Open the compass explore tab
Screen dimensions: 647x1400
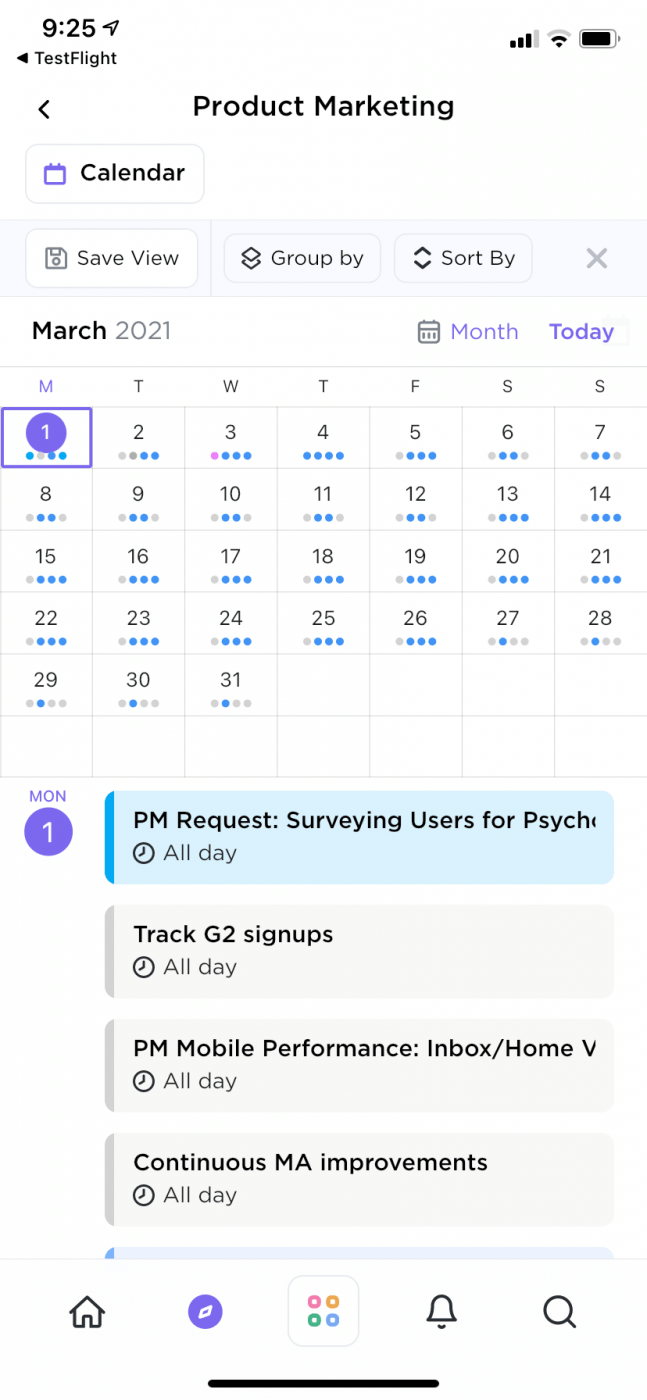(x=205, y=1311)
